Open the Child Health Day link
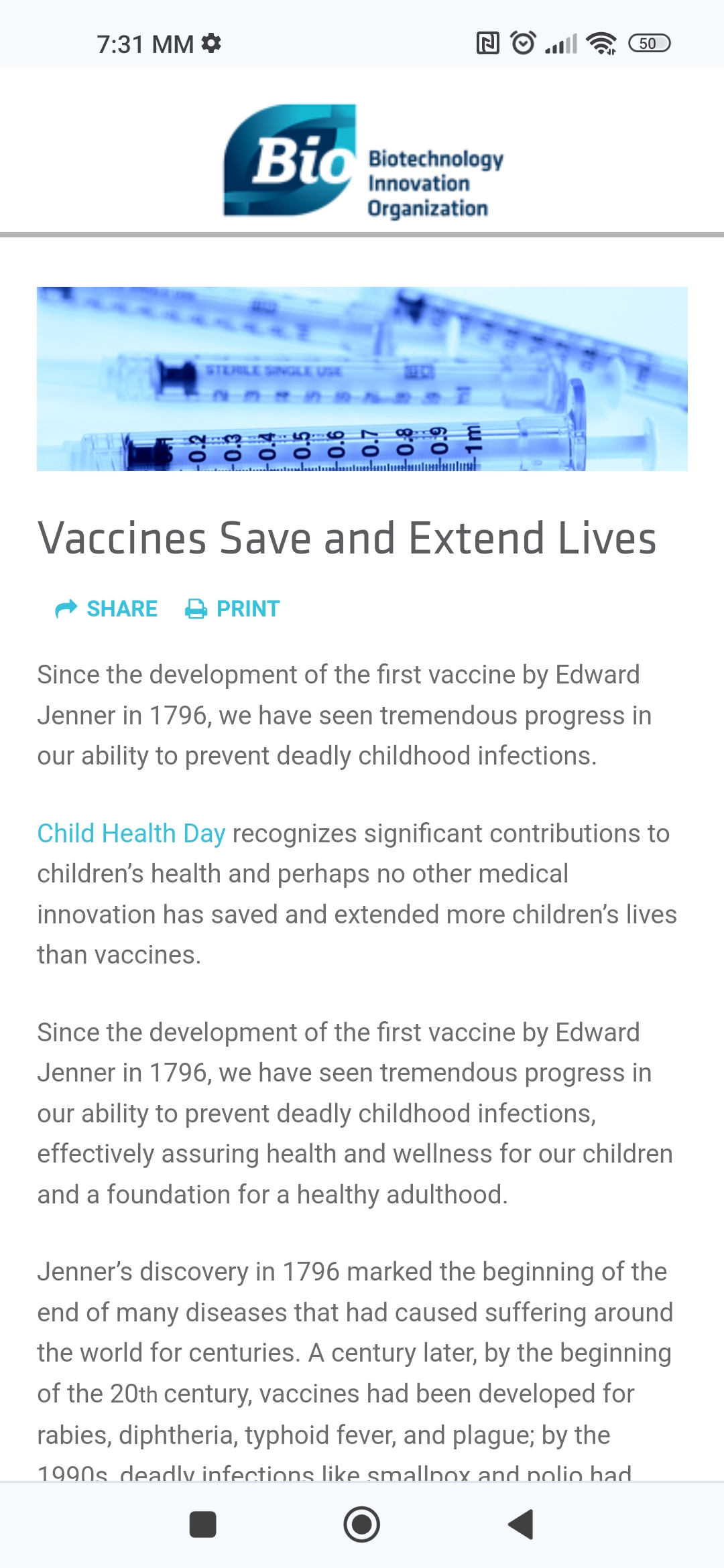Screen dimensions: 724x1568 [x=131, y=834]
